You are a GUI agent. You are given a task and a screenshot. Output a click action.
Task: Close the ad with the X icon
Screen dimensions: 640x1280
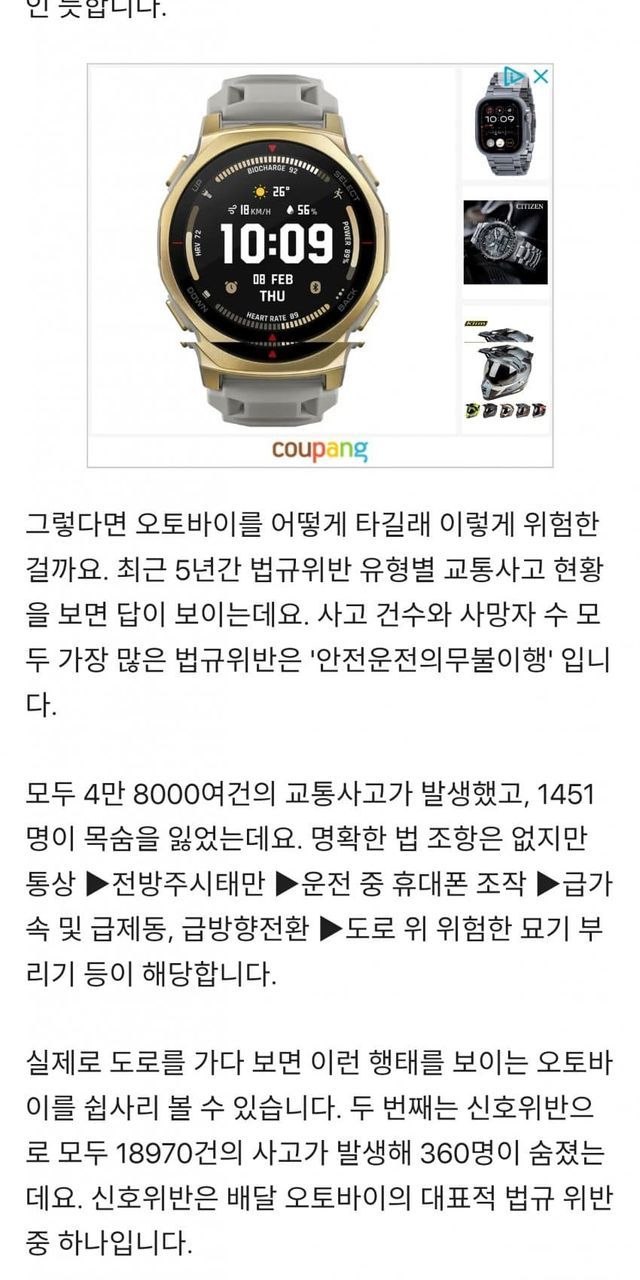coord(540,76)
